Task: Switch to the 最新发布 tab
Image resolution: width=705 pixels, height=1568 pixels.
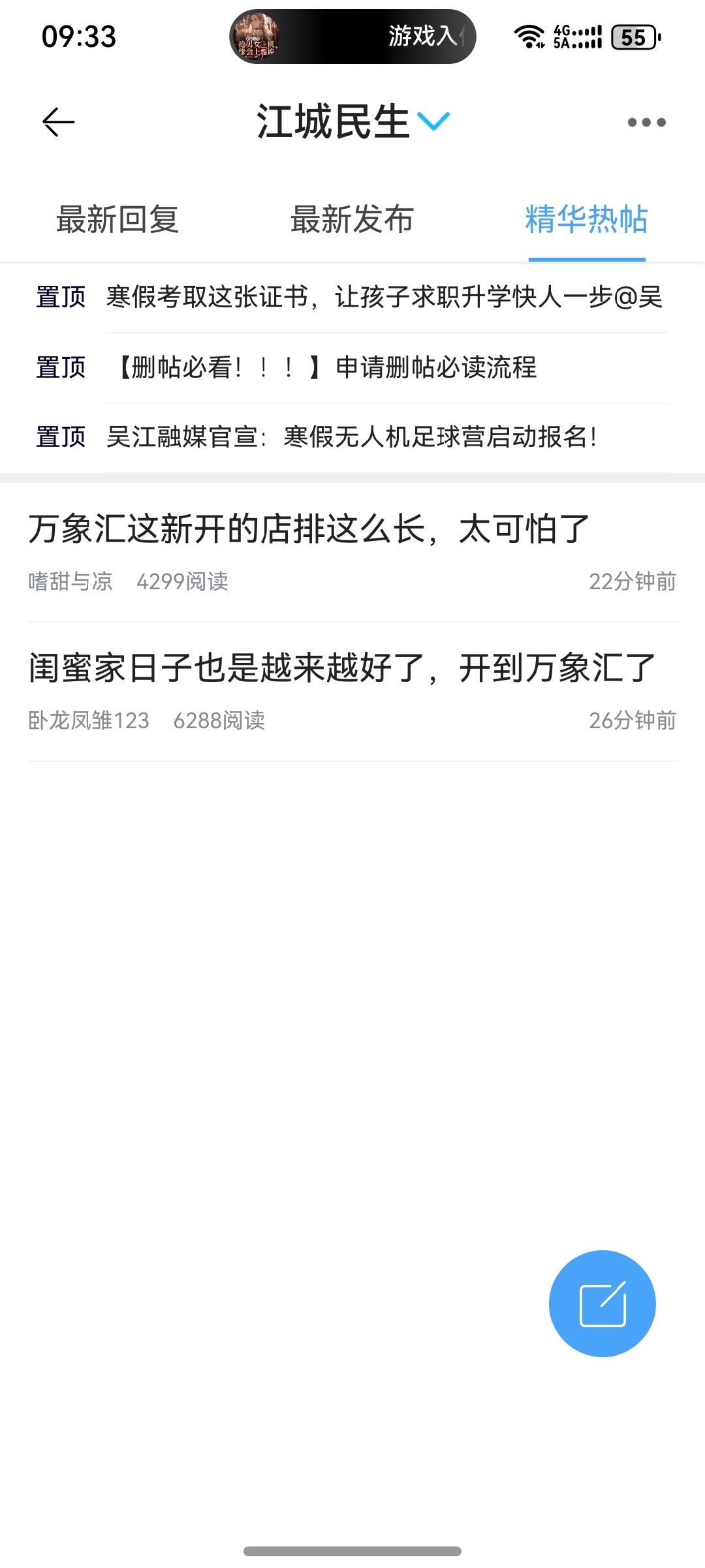Action: pyautogui.click(x=352, y=219)
